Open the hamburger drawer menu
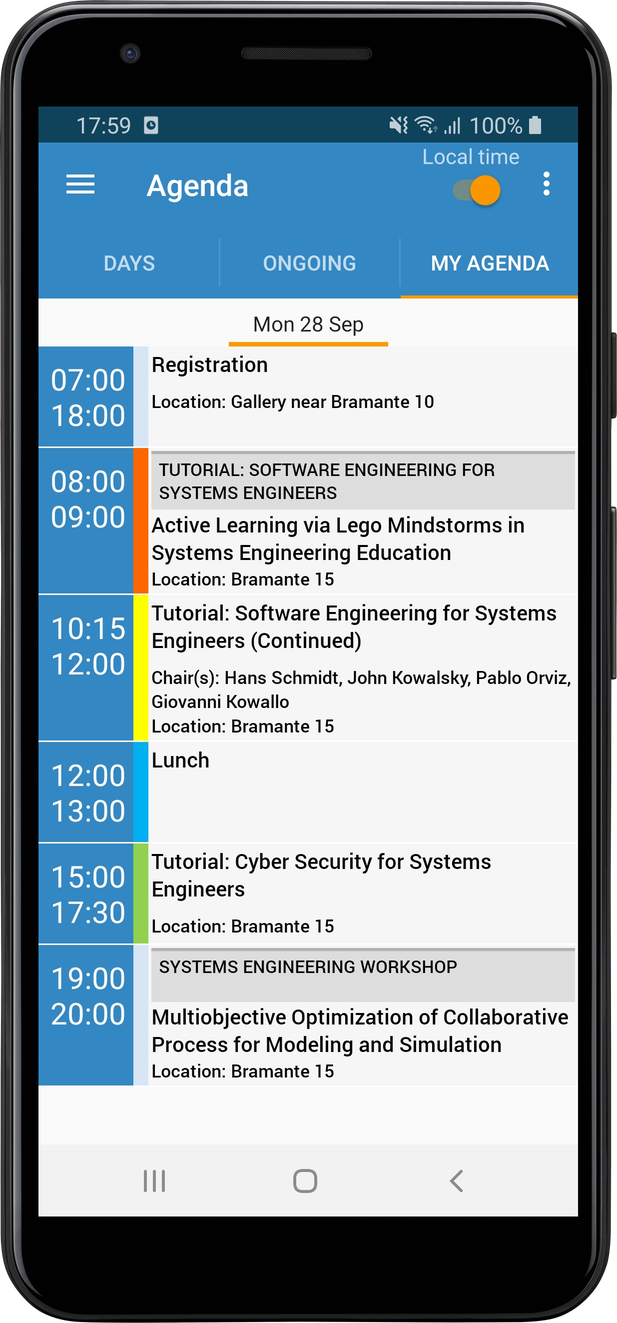Viewport: 617px width, 1323px height. pyautogui.click(x=80, y=185)
